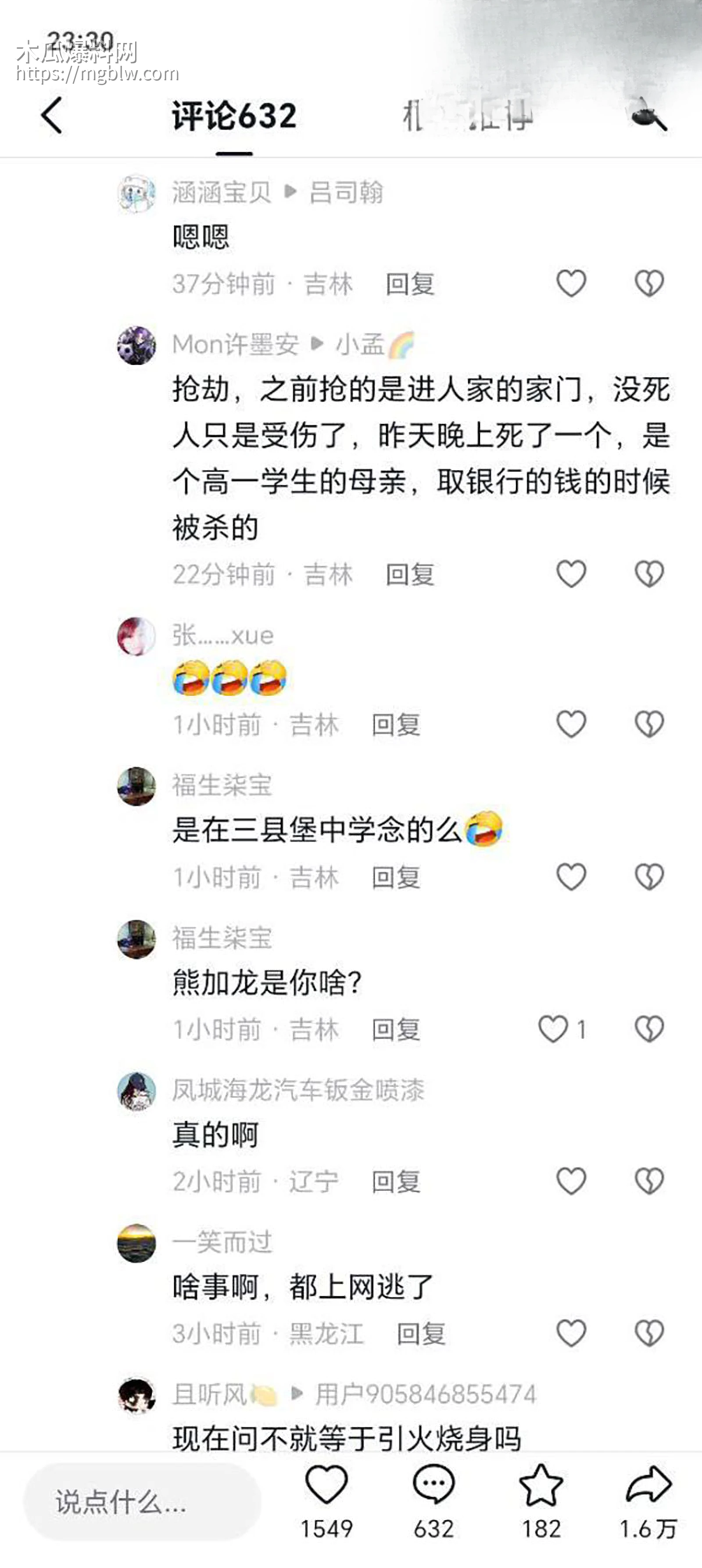Dislike 一笑而过's comment
The height and width of the screenshot is (1568, 702).
tap(649, 1333)
